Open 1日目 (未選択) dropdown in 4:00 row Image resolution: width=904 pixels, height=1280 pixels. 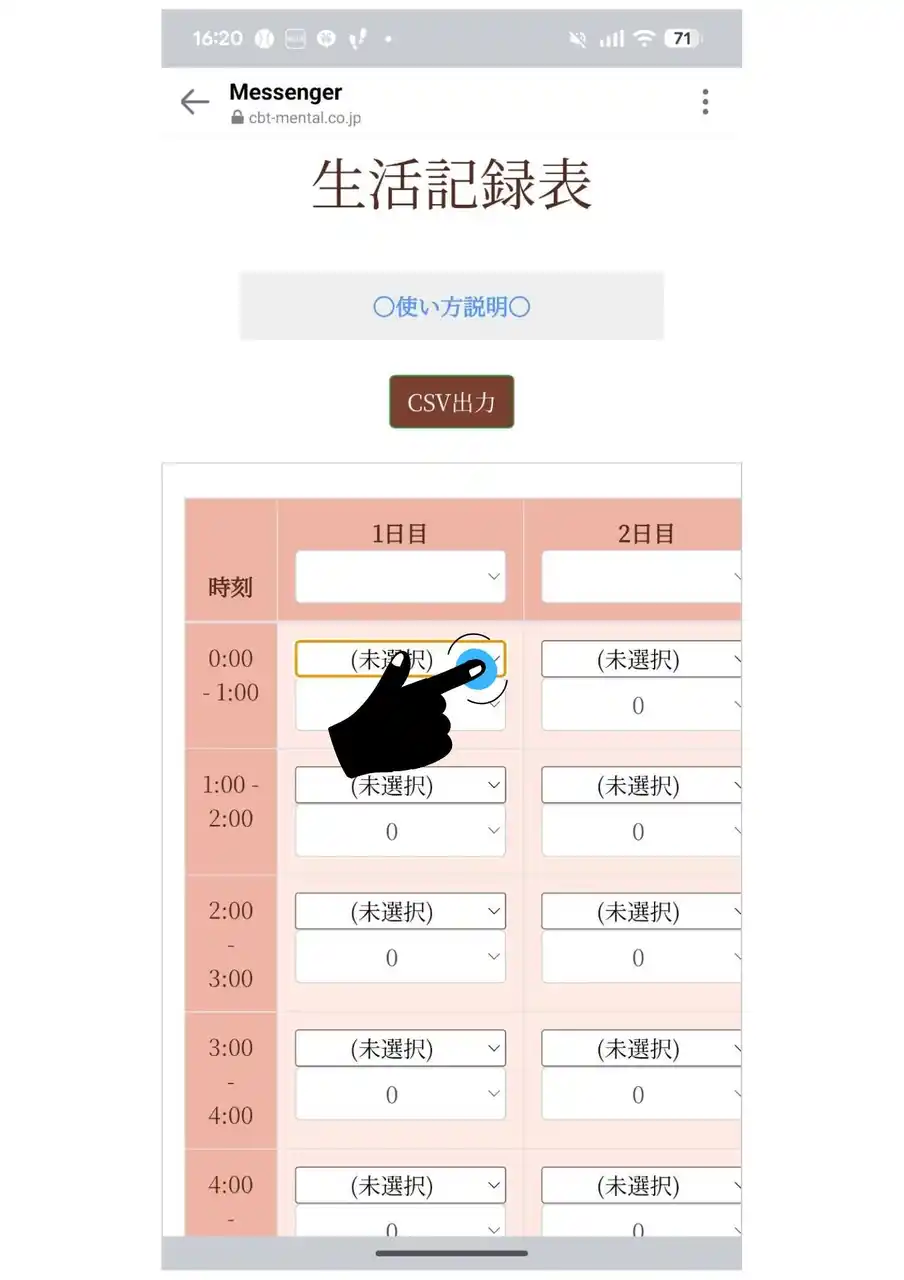coord(400,1186)
